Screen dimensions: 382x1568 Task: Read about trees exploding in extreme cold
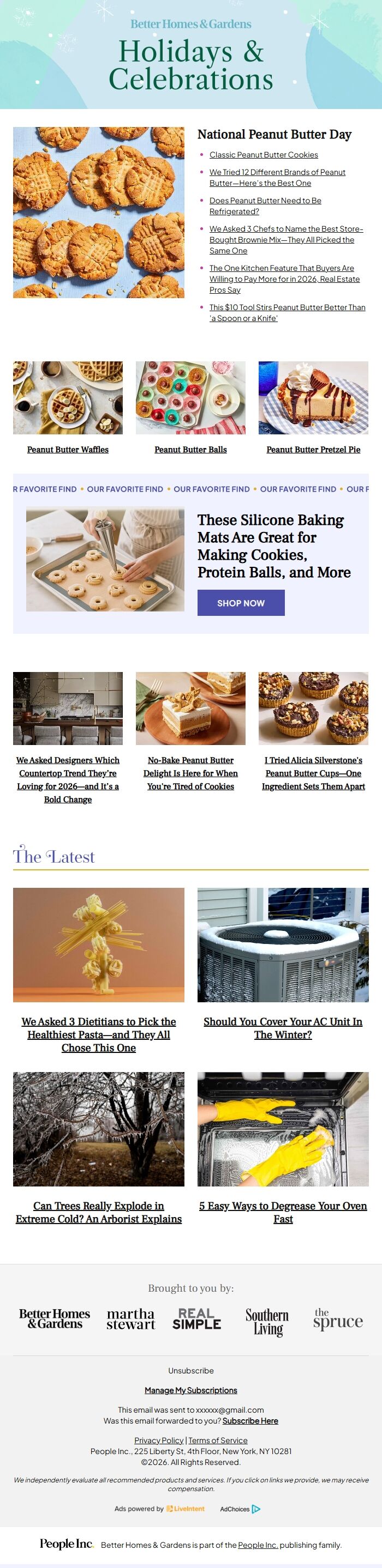pyautogui.click(x=99, y=1212)
